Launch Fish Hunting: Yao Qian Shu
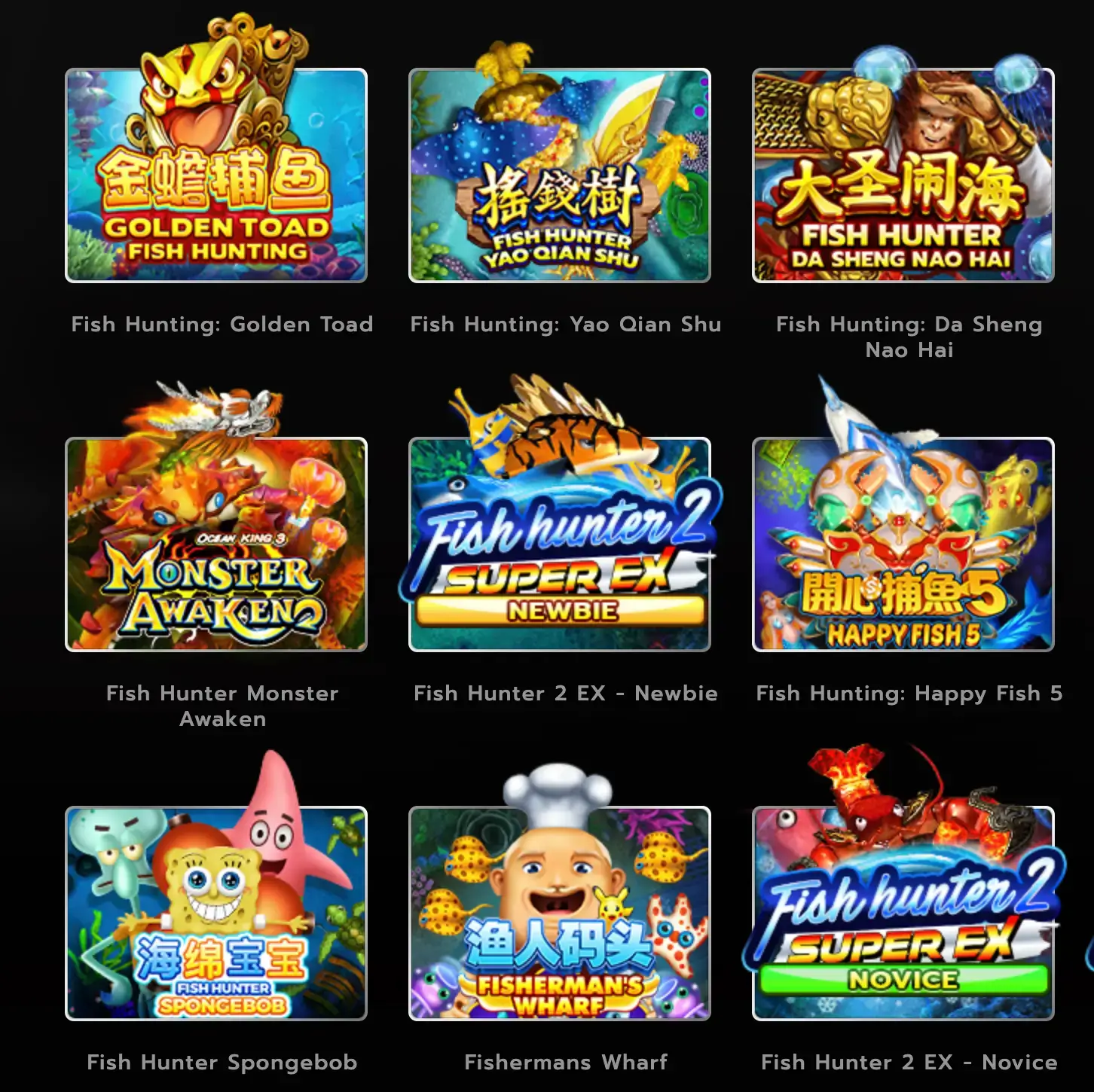 [x=559, y=175]
